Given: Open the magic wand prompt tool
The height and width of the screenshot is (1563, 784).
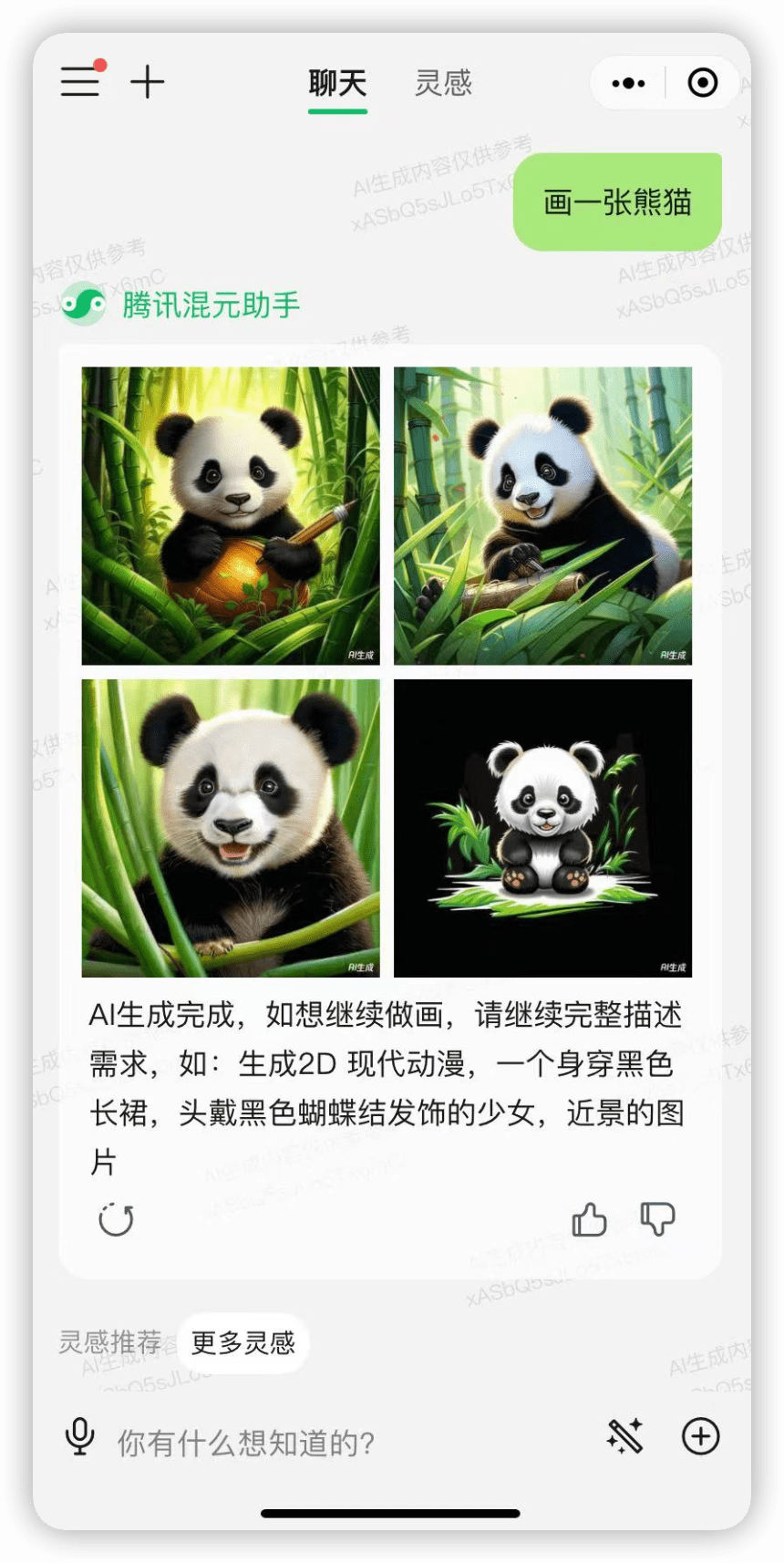Looking at the screenshot, I should pyautogui.click(x=624, y=1436).
